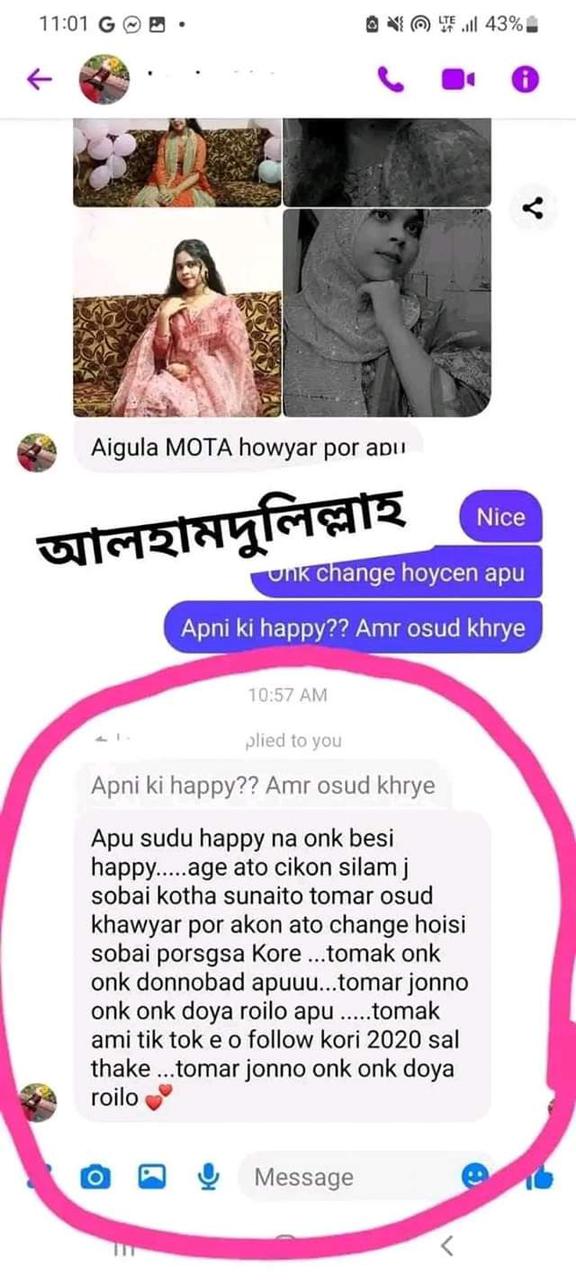Start a voice call
576x1280 pixels.
(392, 81)
